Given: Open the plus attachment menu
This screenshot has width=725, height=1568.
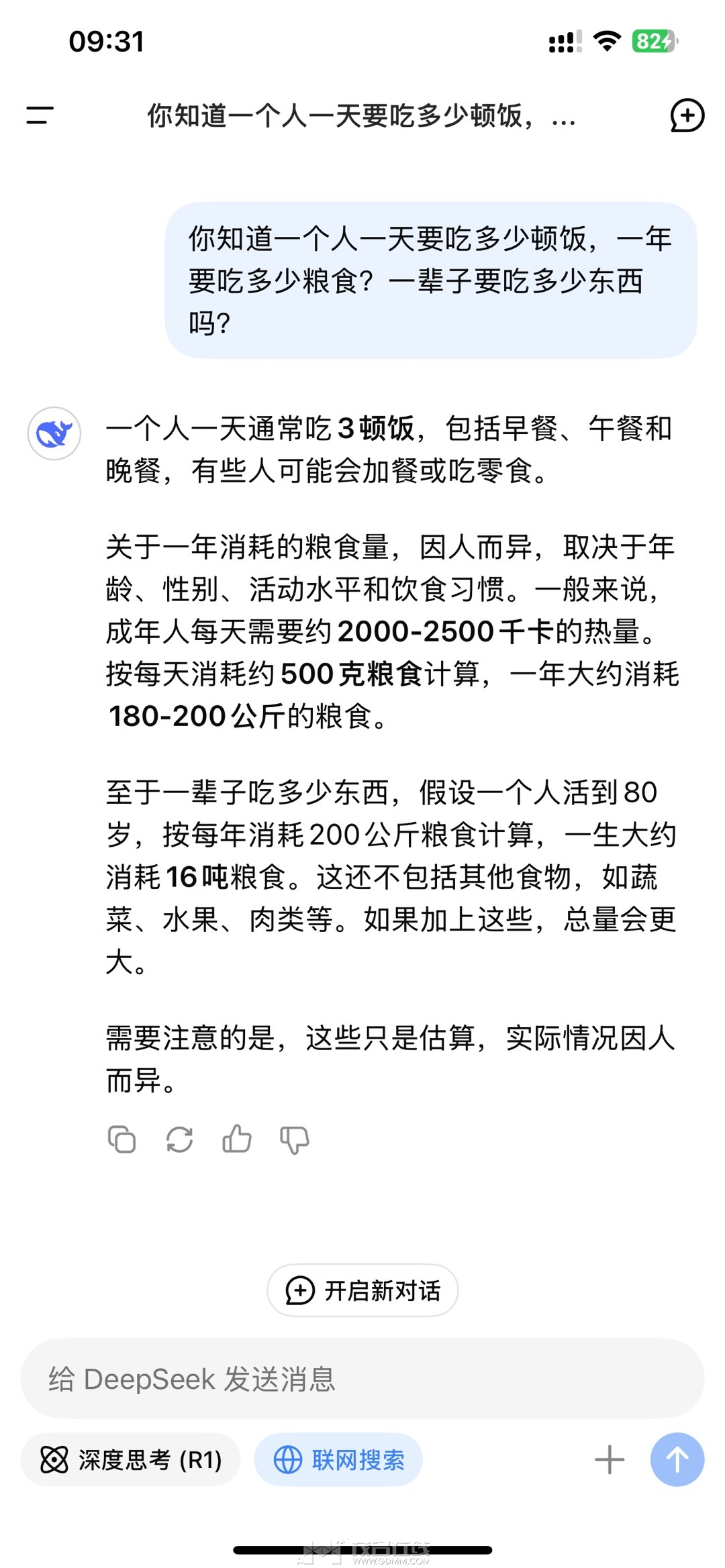Looking at the screenshot, I should point(610,1460).
